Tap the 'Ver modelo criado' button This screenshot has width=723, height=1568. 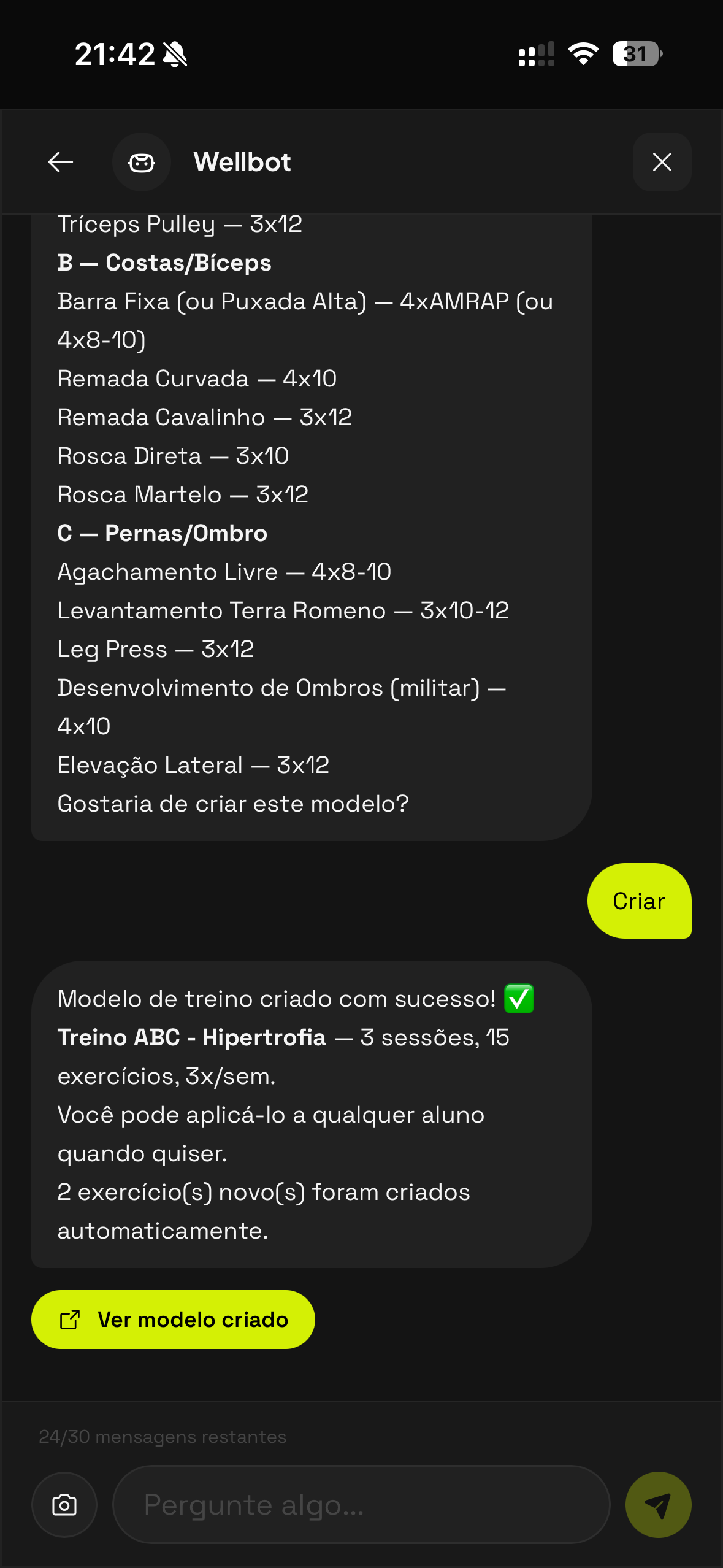[x=174, y=1318]
